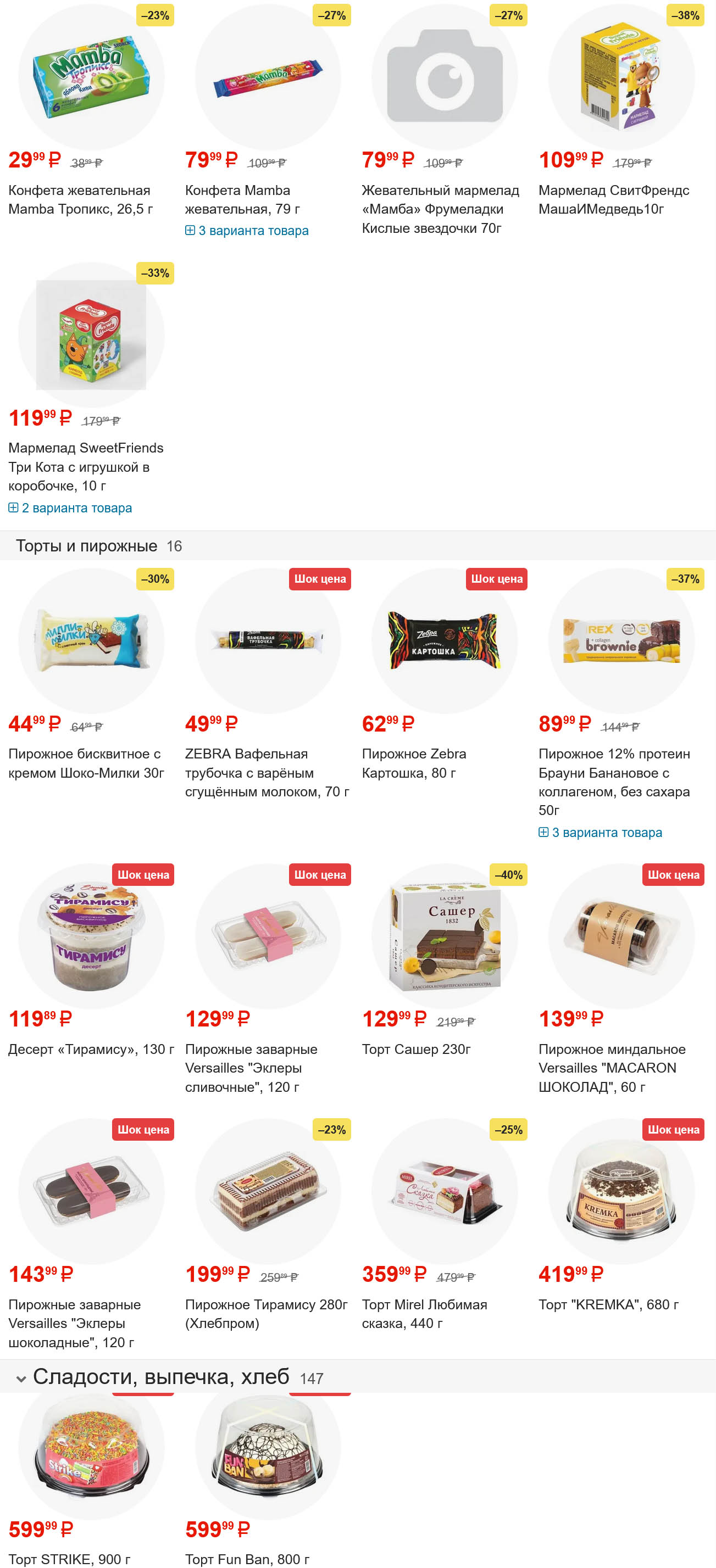Open Versailles MACARON ШОКОЛАД product
Viewport: 716px width, 1568px height.
coord(611,1068)
